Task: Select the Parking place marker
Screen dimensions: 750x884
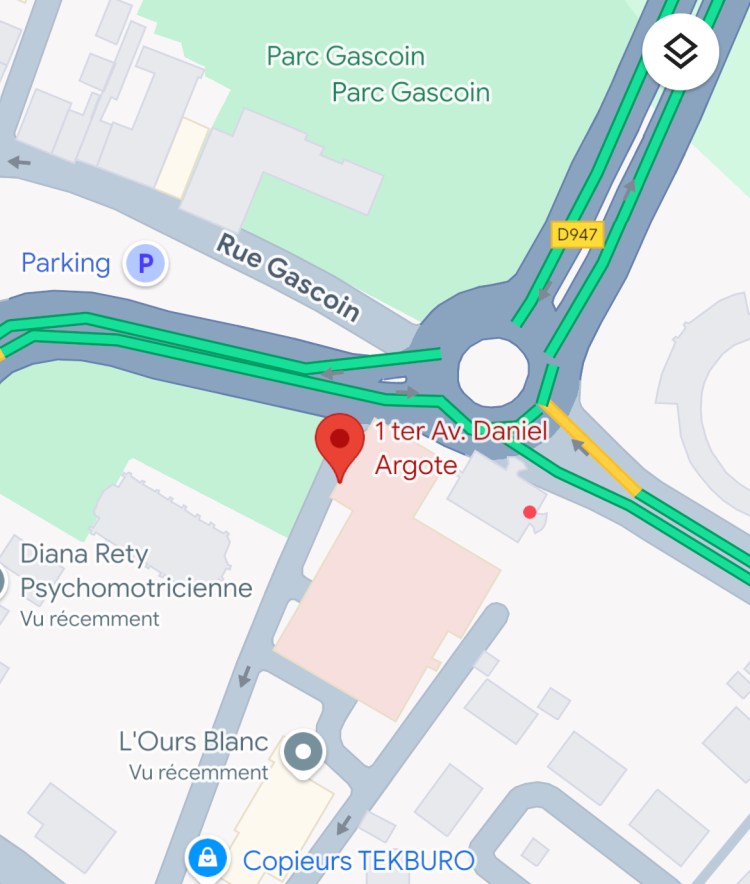Action: pos(146,264)
